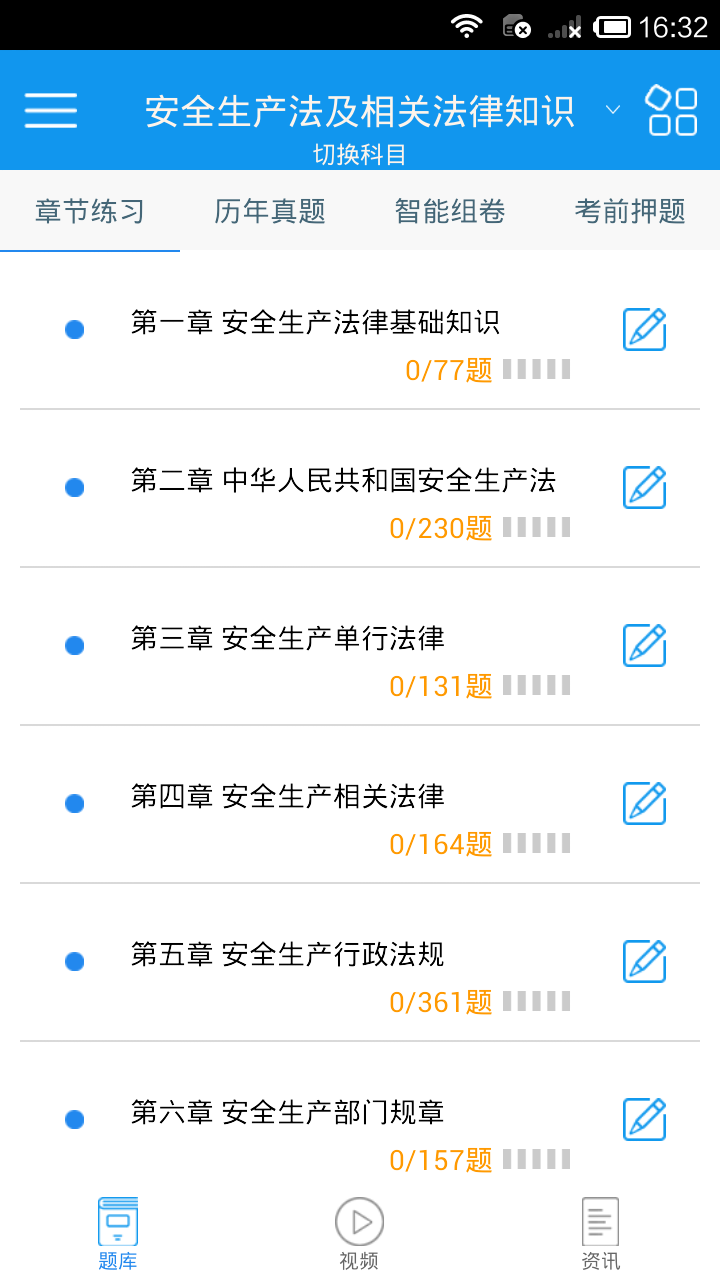Open the hamburger drawer menu
This screenshot has width=720, height=1280.
click(51, 110)
